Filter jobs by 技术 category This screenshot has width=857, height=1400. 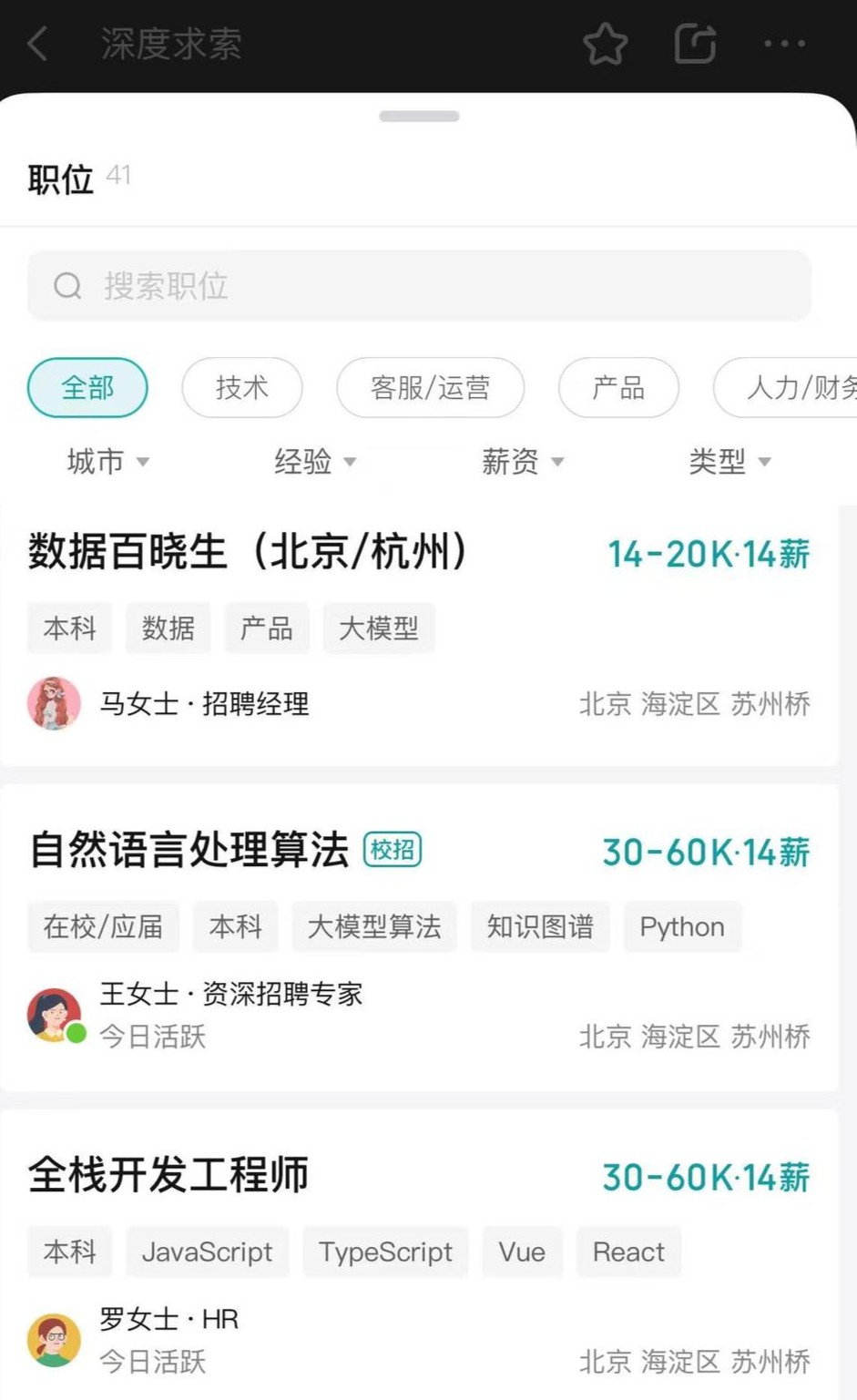point(241,388)
